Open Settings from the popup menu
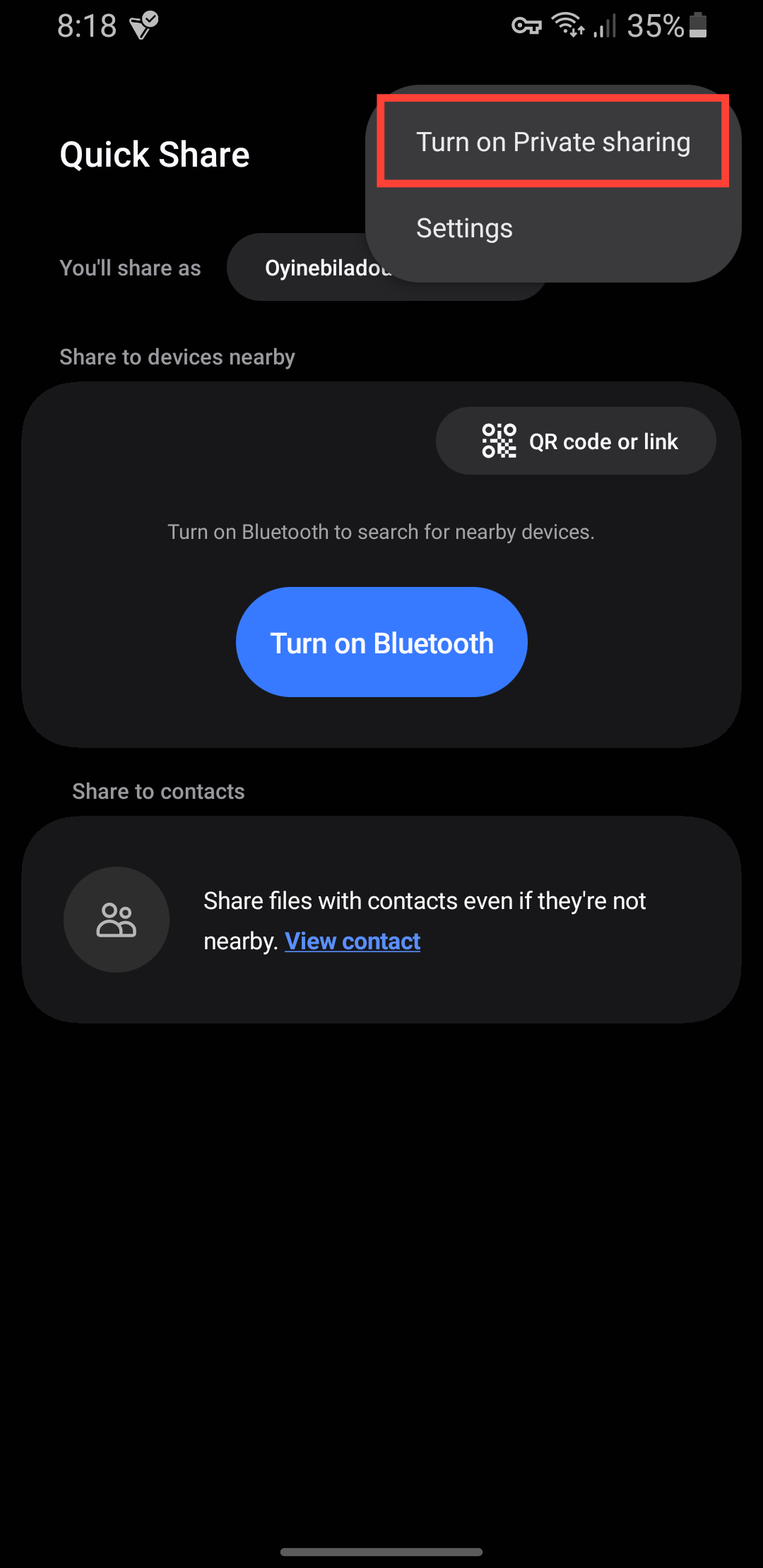 pyautogui.click(x=464, y=228)
